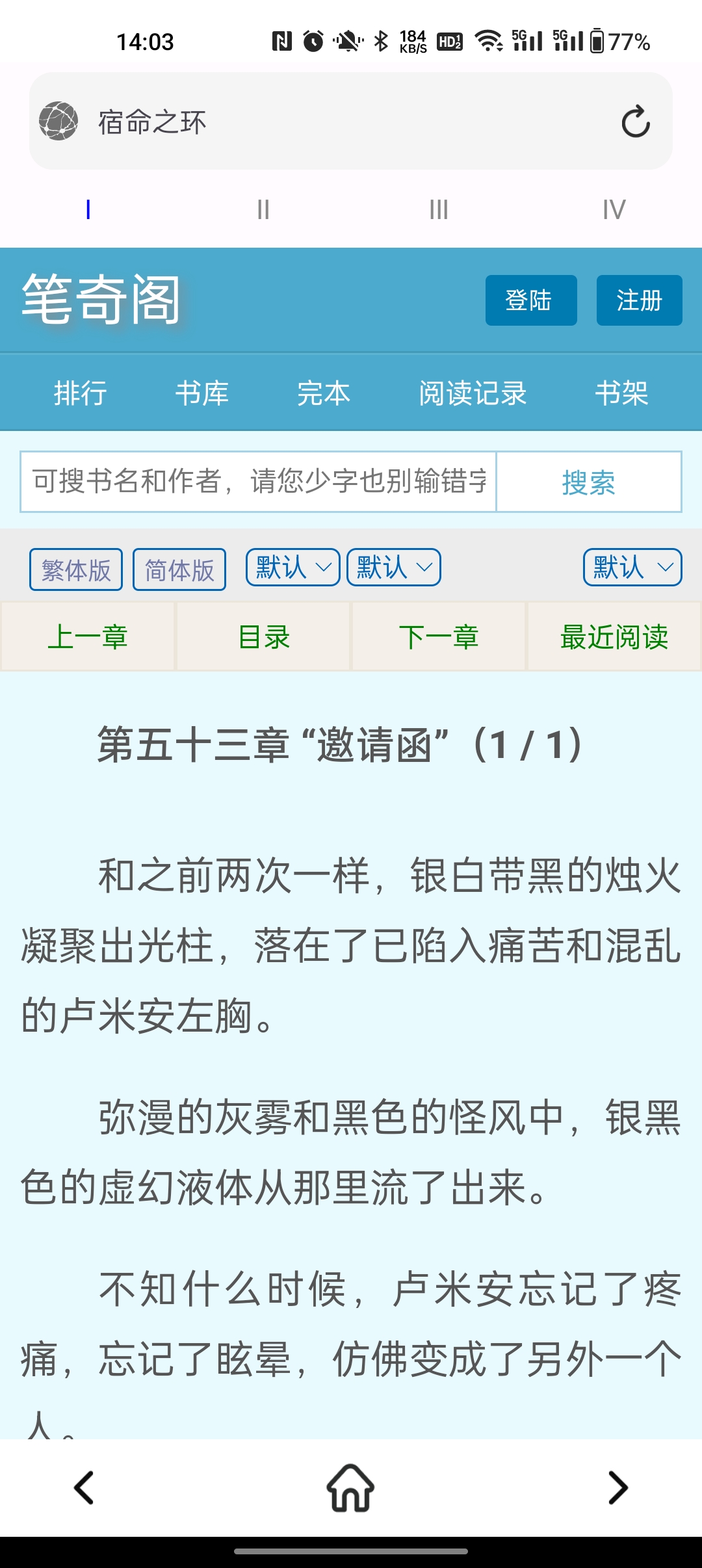Tap the 注册 register button
702x1568 pixels.
click(639, 300)
